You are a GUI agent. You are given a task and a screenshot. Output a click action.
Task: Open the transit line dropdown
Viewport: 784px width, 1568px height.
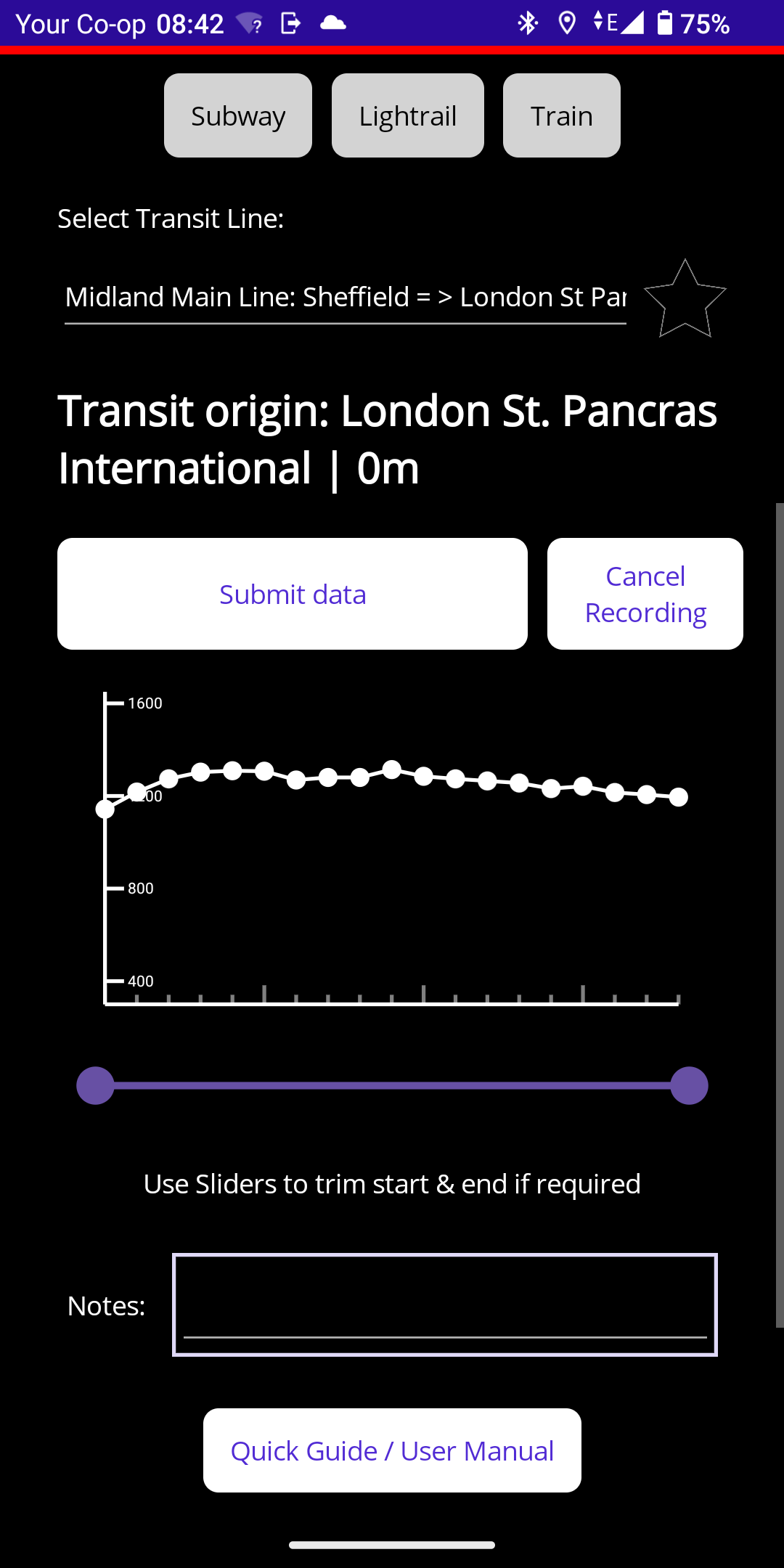click(x=345, y=298)
